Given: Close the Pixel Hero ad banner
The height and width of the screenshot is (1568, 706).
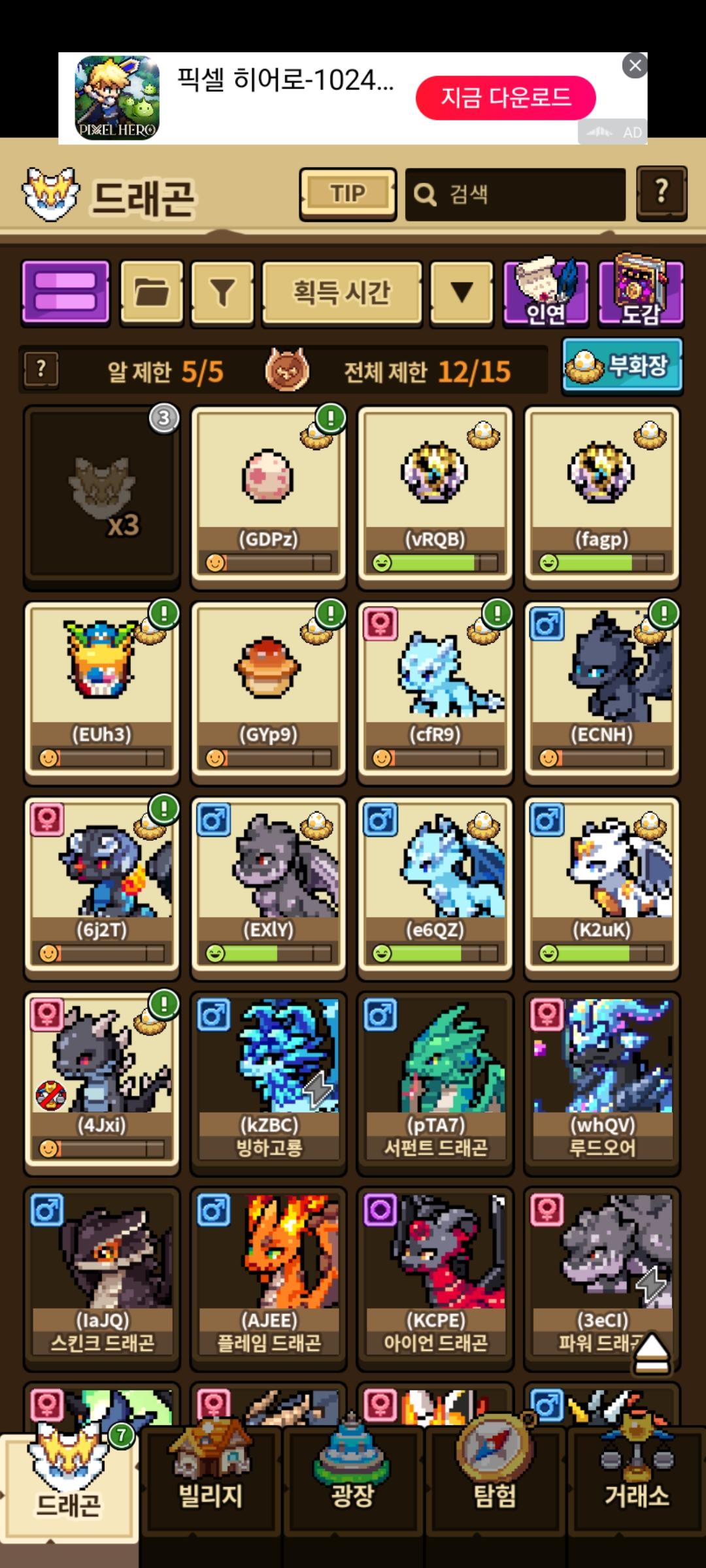Looking at the screenshot, I should click(x=635, y=65).
